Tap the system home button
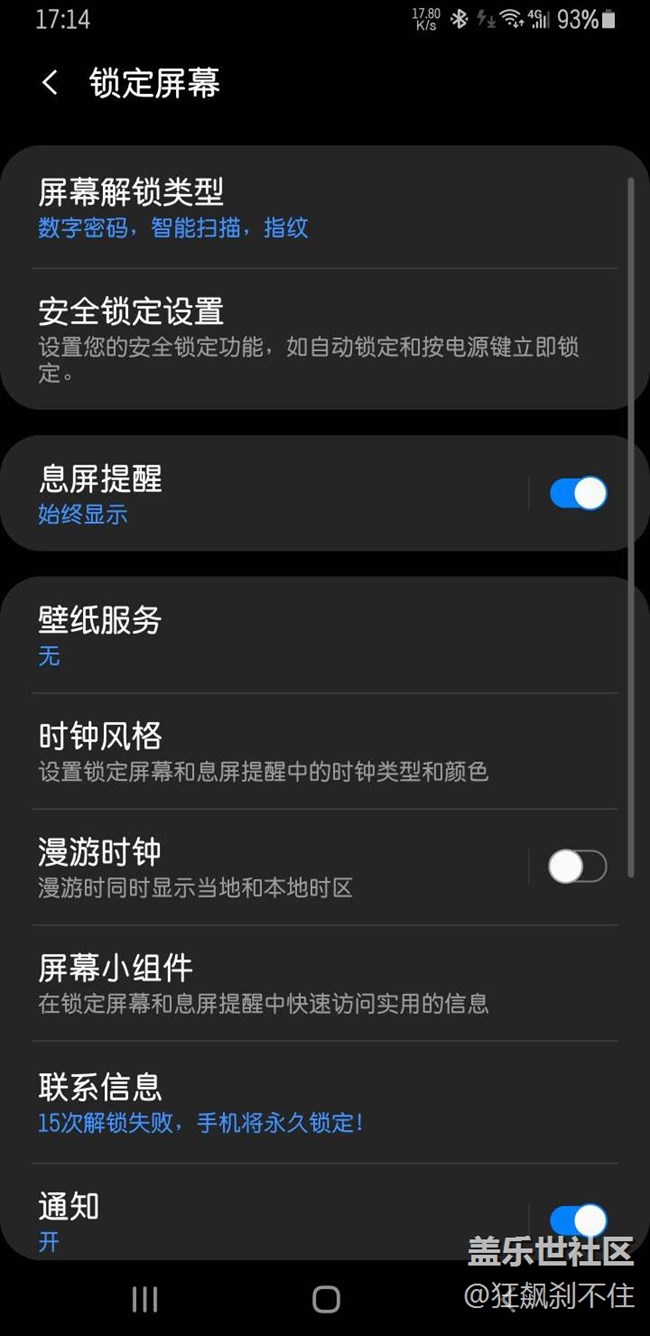This screenshot has width=650, height=1336. [x=326, y=1299]
